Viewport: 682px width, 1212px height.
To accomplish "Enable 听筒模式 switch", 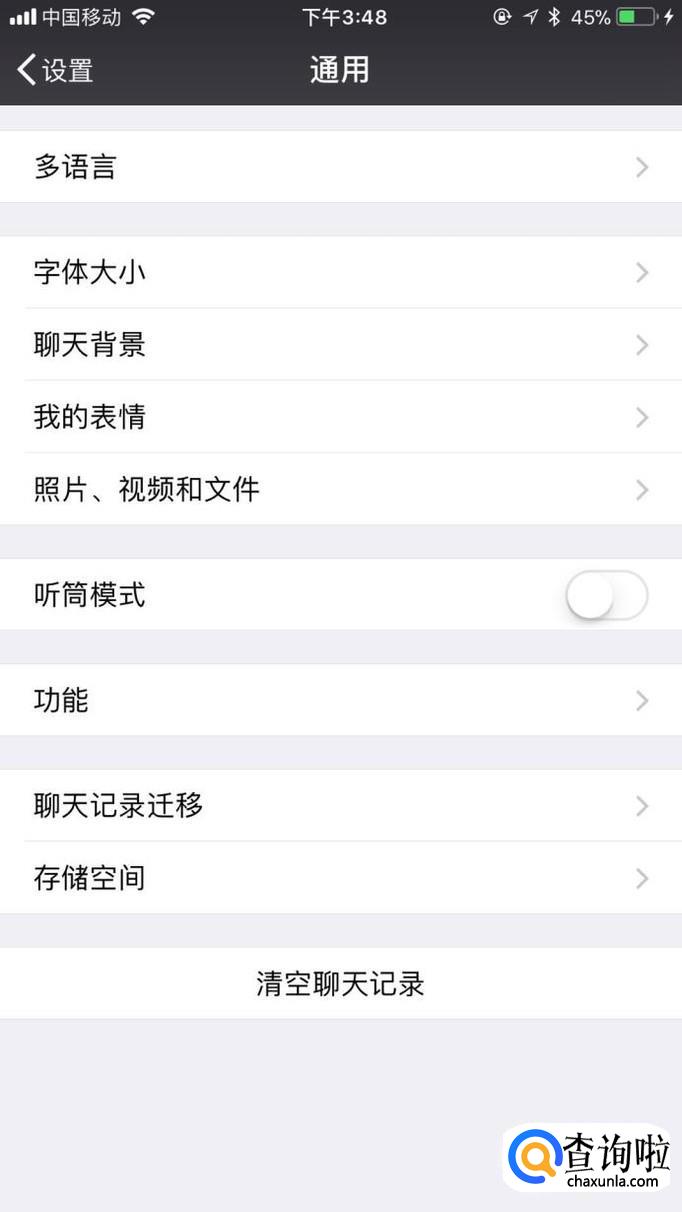I will 606,596.
